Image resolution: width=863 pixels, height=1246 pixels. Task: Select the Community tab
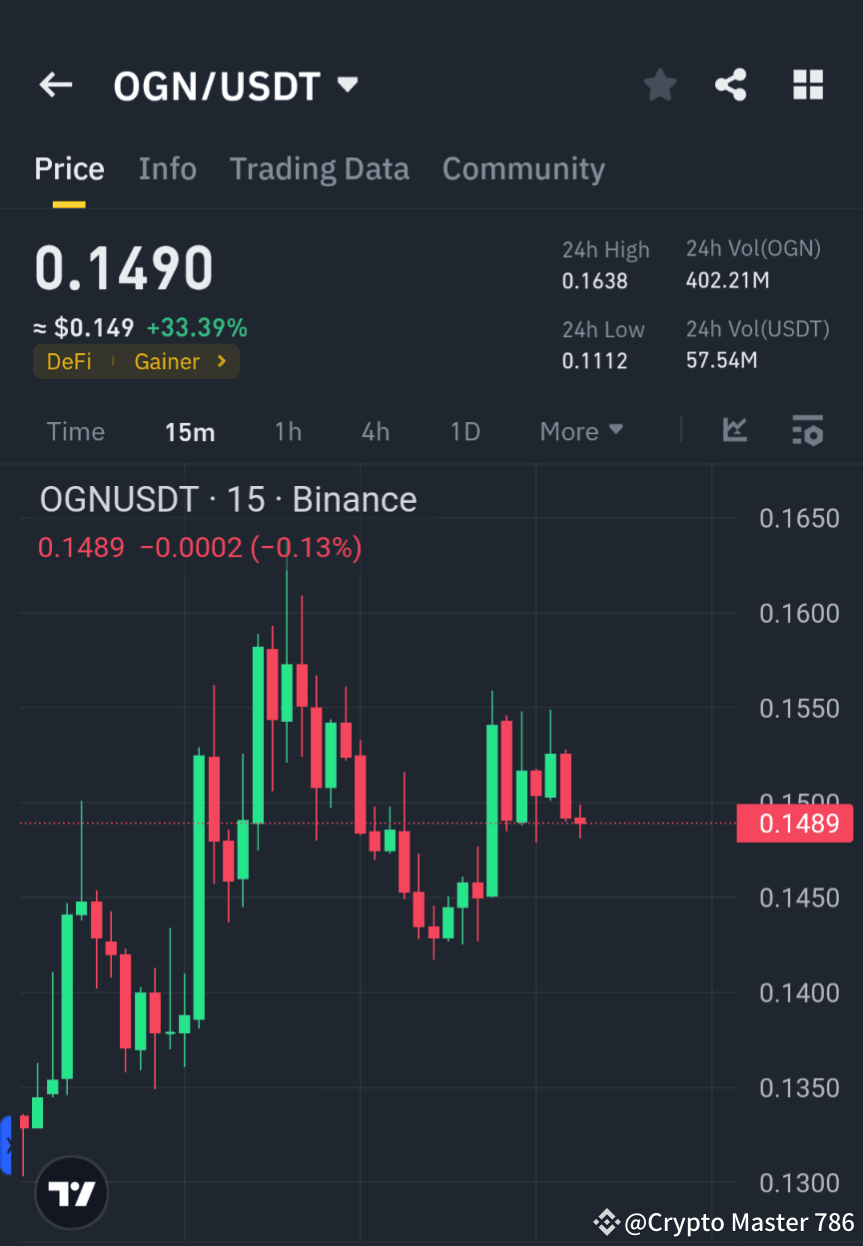click(523, 168)
